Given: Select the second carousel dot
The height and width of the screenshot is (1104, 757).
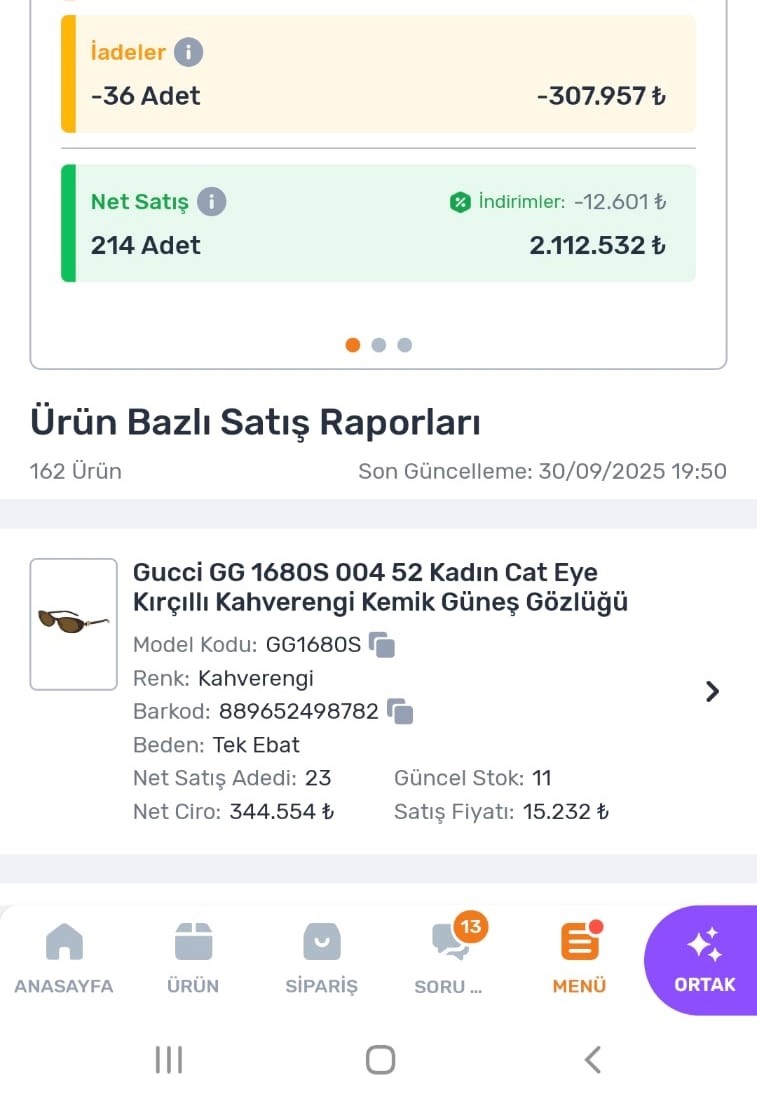Looking at the screenshot, I should tap(378, 344).
